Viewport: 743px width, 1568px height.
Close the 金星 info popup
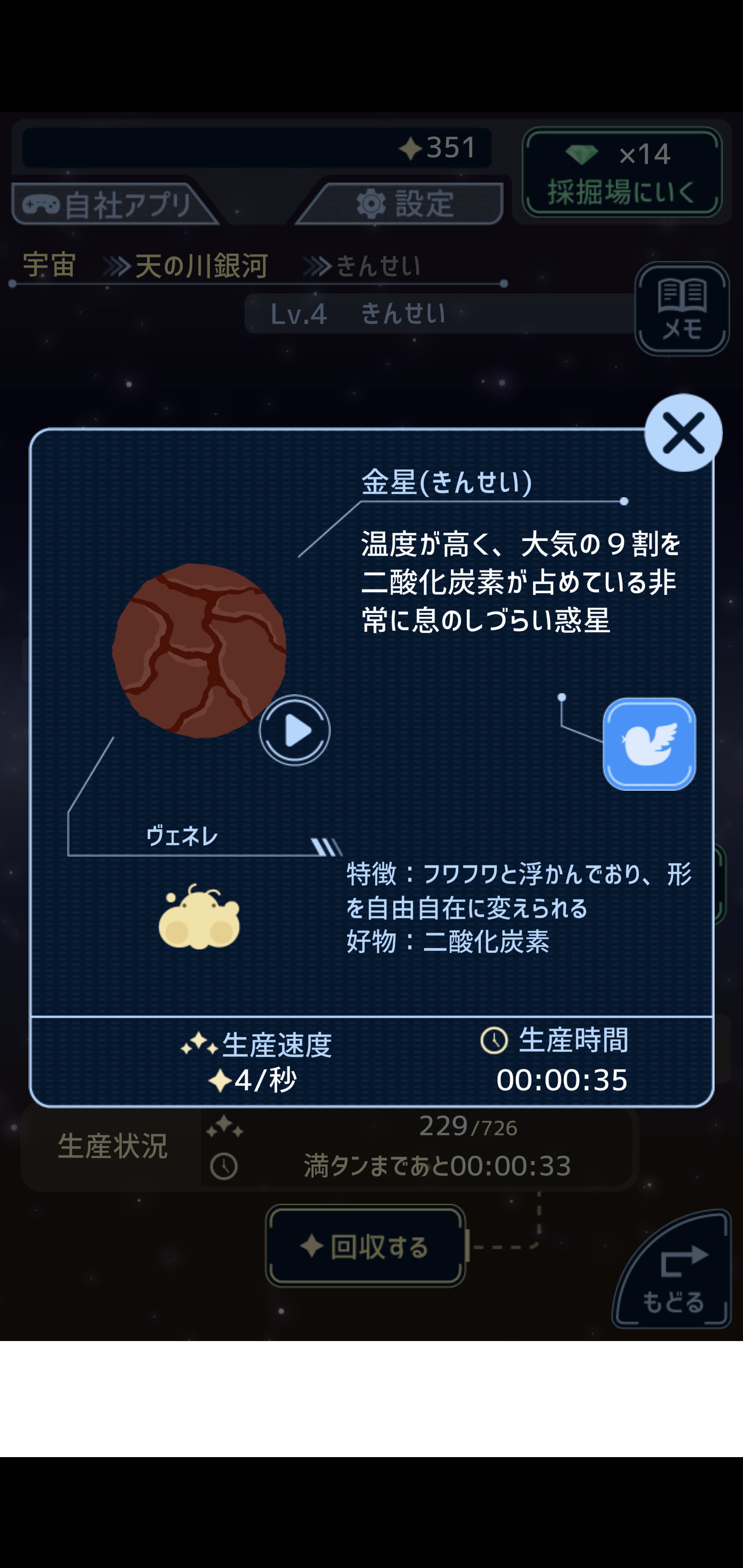pyautogui.click(x=683, y=433)
